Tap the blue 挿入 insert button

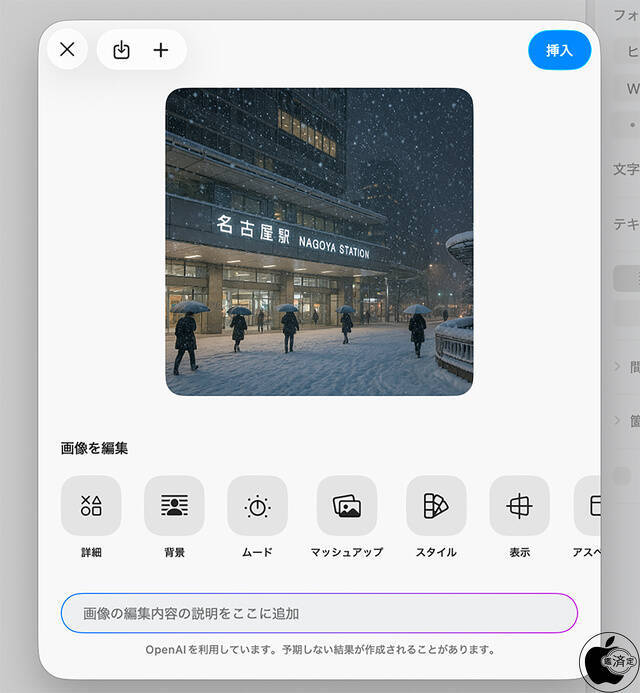(x=559, y=50)
